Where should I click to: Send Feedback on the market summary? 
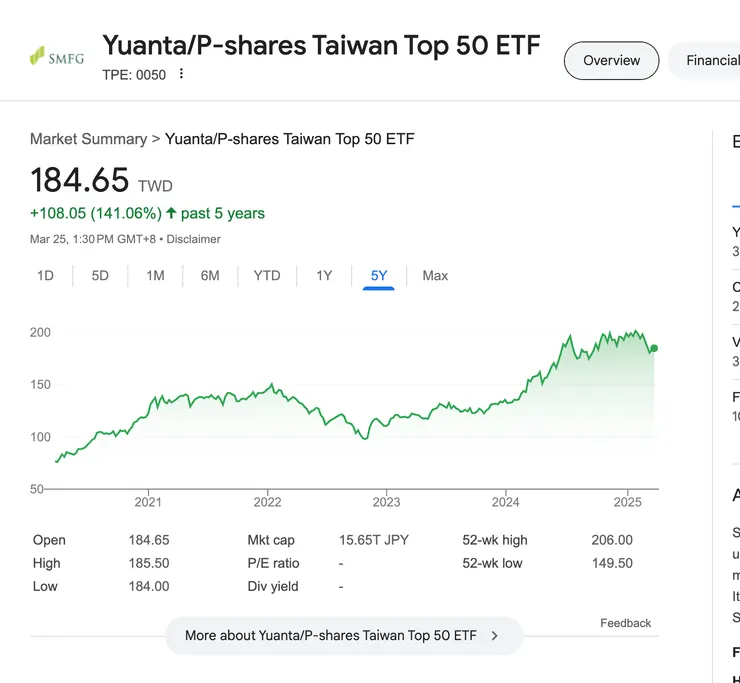coord(625,623)
